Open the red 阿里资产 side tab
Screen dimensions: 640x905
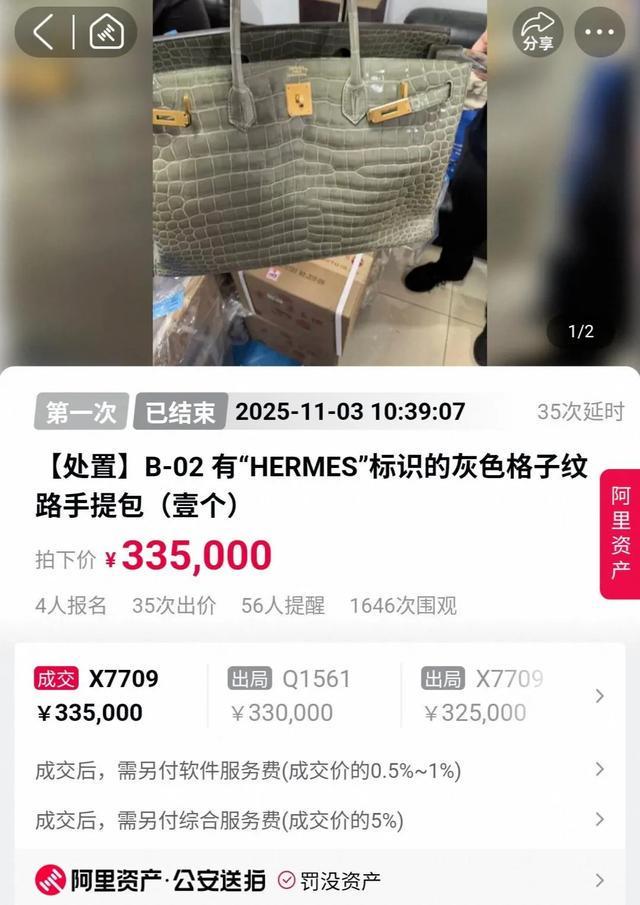tap(620, 533)
